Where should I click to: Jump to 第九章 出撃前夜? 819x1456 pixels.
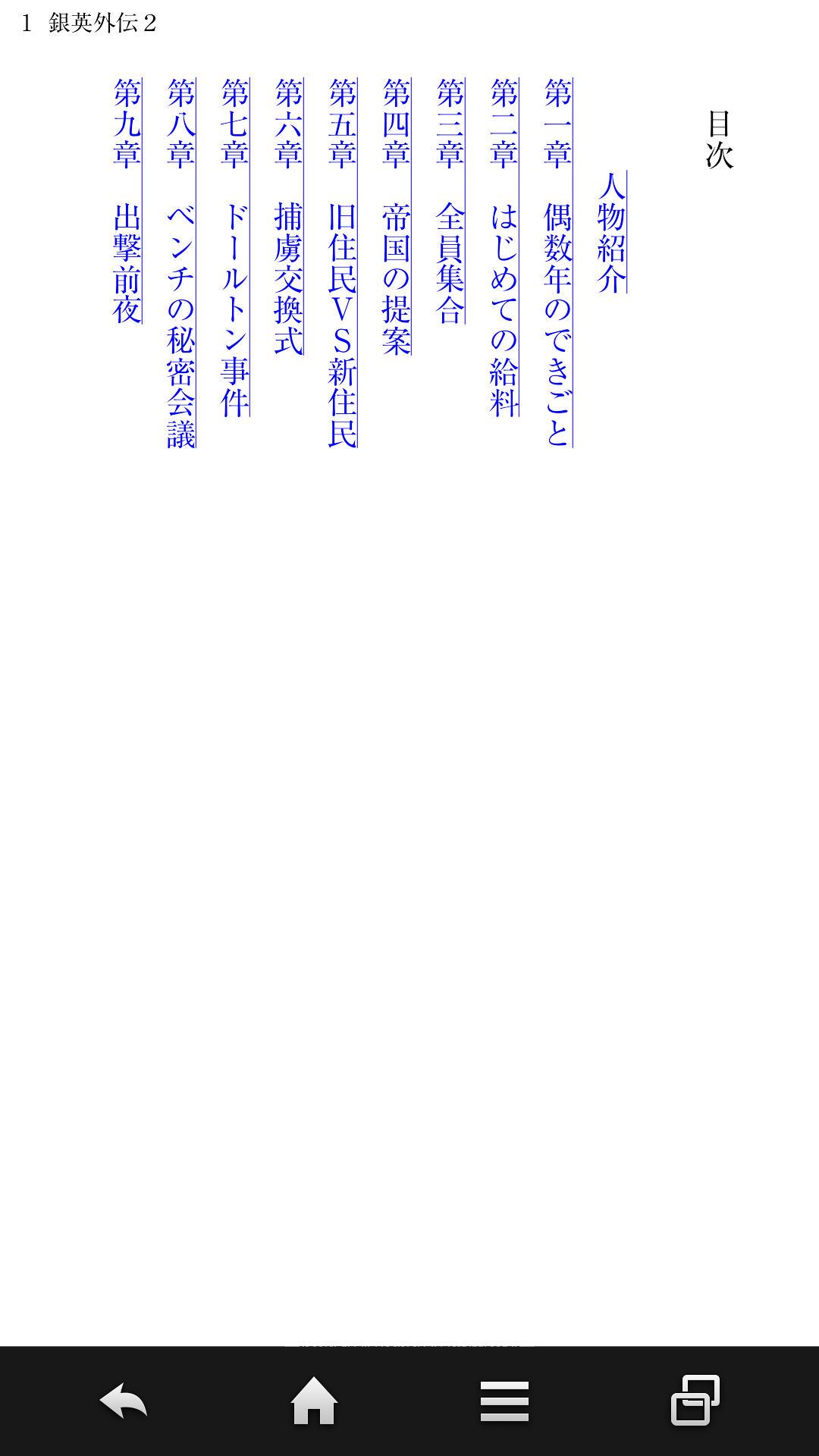point(127,201)
